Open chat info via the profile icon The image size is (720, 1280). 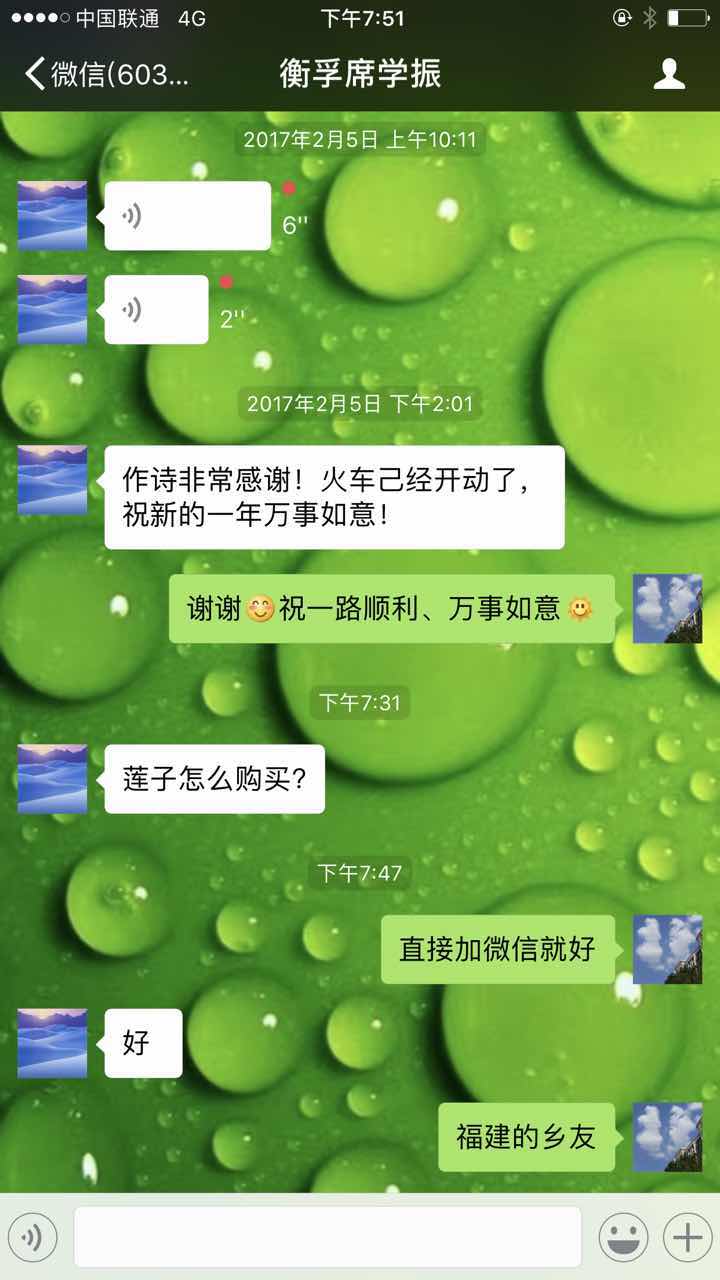[x=669, y=74]
